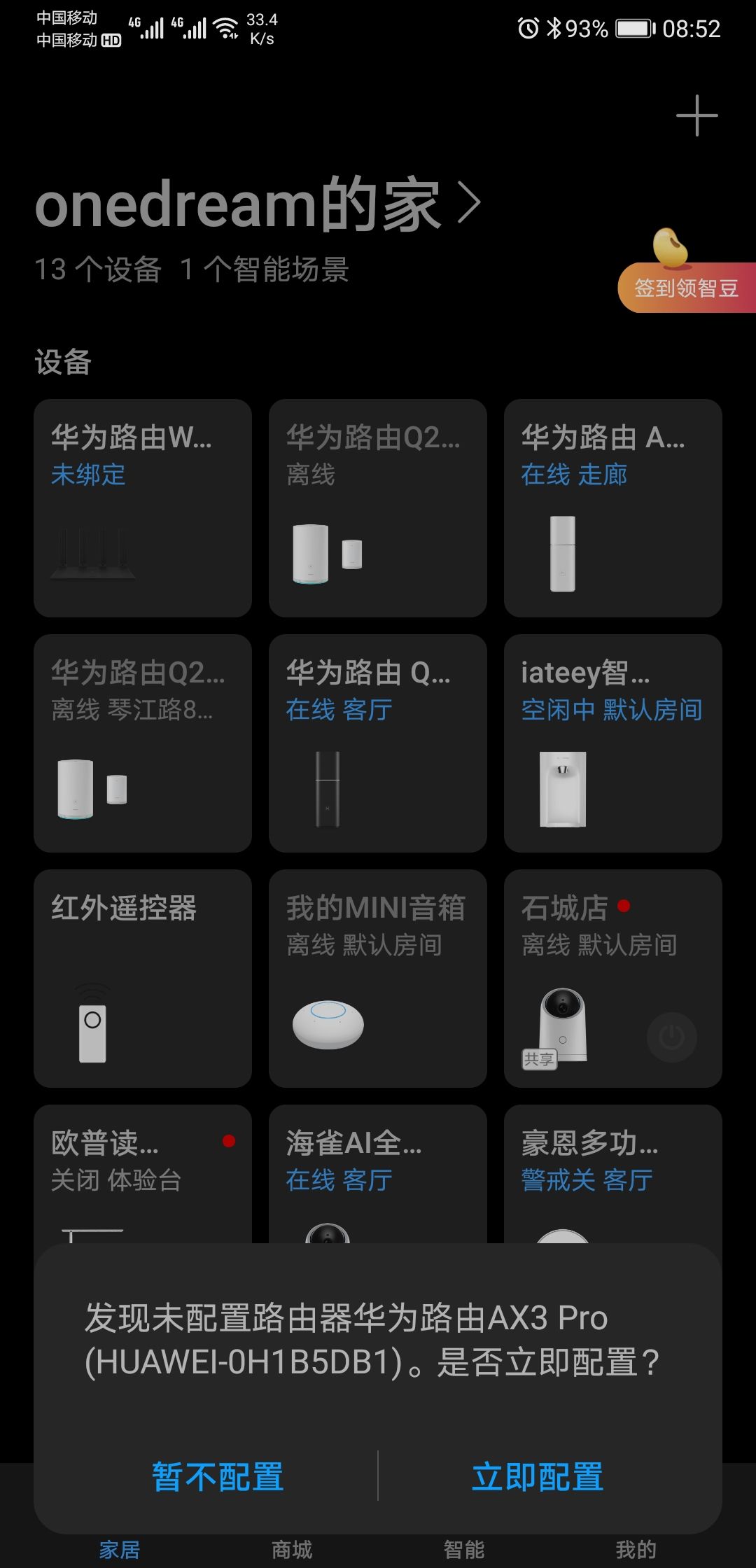
Task: Open the 红外遥控器 device card
Action: tap(143, 978)
